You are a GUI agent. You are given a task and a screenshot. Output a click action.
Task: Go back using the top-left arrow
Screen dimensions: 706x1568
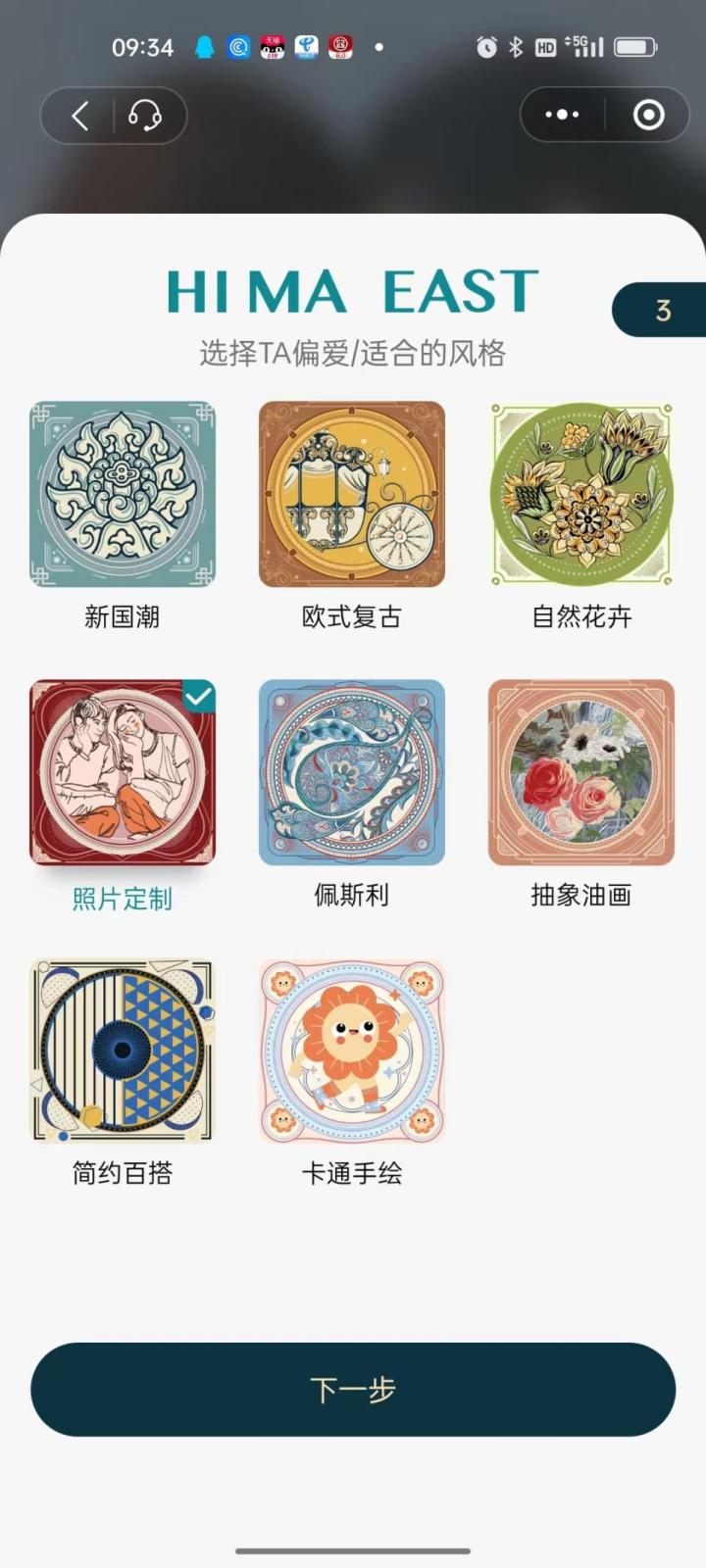80,116
